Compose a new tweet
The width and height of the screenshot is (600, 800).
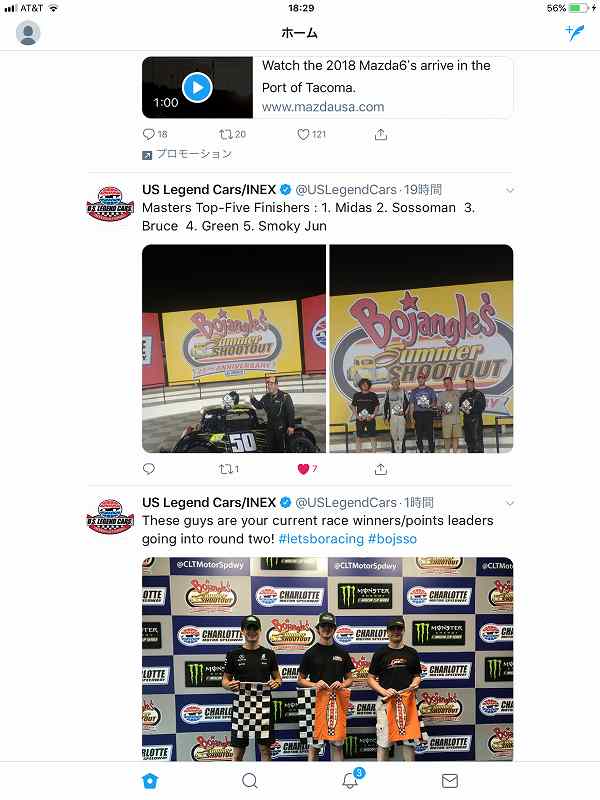[x=573, y=32]
